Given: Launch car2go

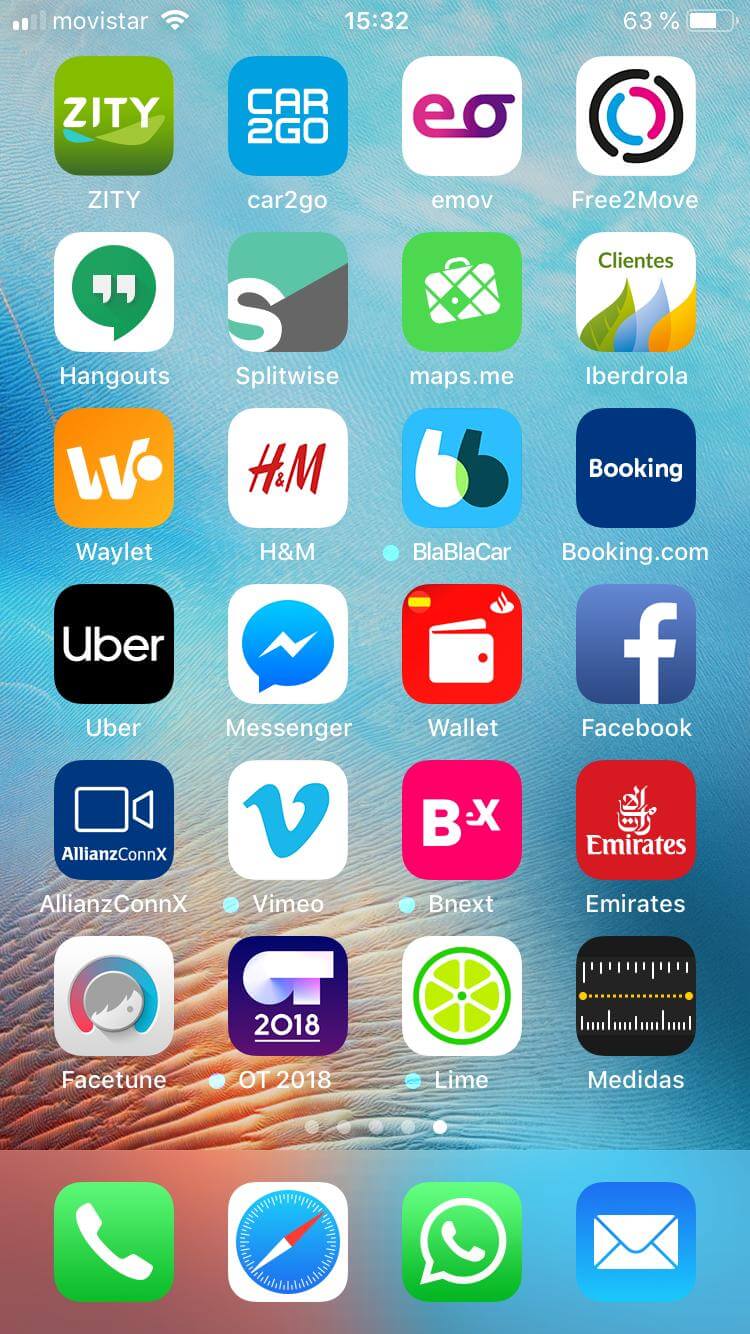Looking at the screenshot, I should pos(287,116).
